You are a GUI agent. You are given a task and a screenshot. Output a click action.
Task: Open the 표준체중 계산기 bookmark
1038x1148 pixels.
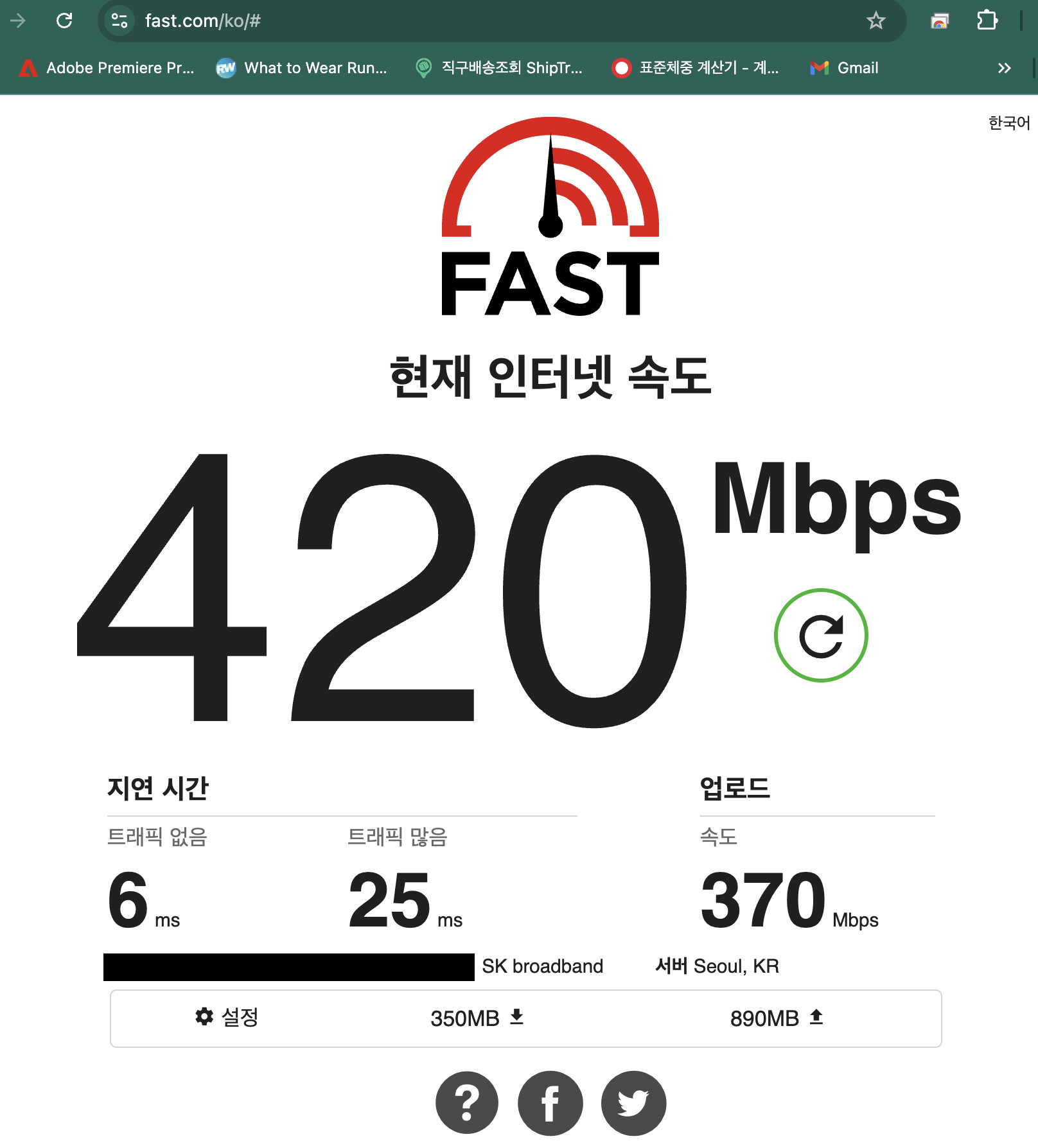696,67
